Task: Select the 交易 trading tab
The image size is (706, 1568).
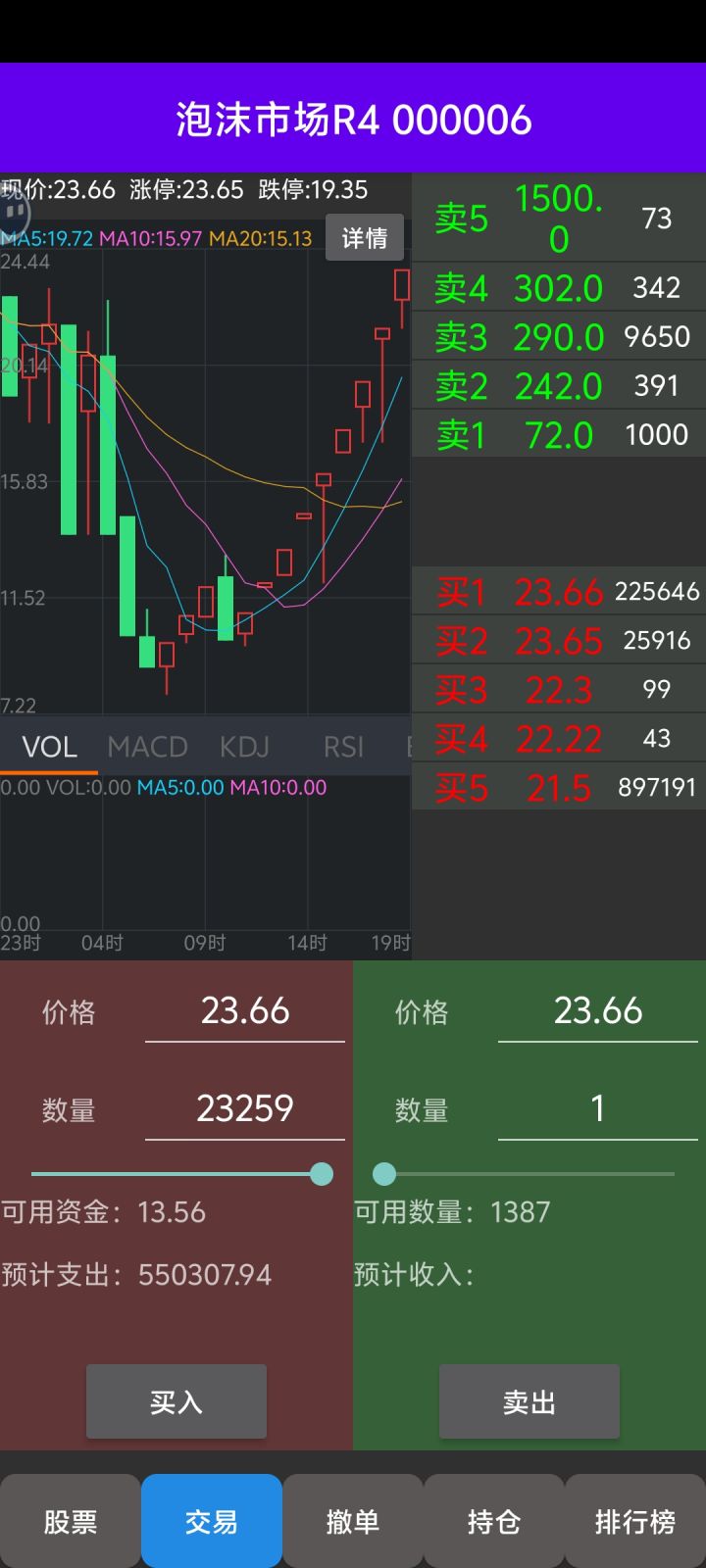Action: pyautogui.click(x=212, y=1521)
